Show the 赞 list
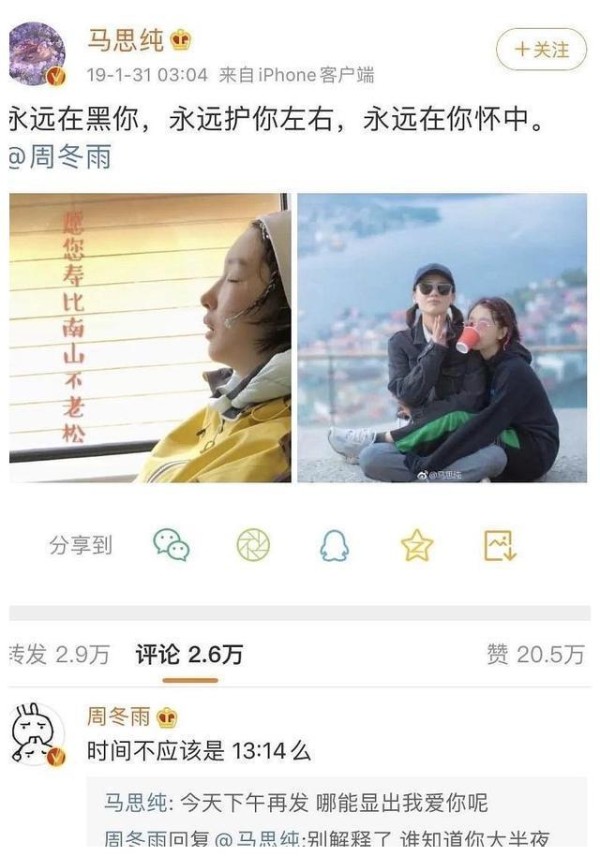This screenshot has height=856, width=600. tap(535, 655)
